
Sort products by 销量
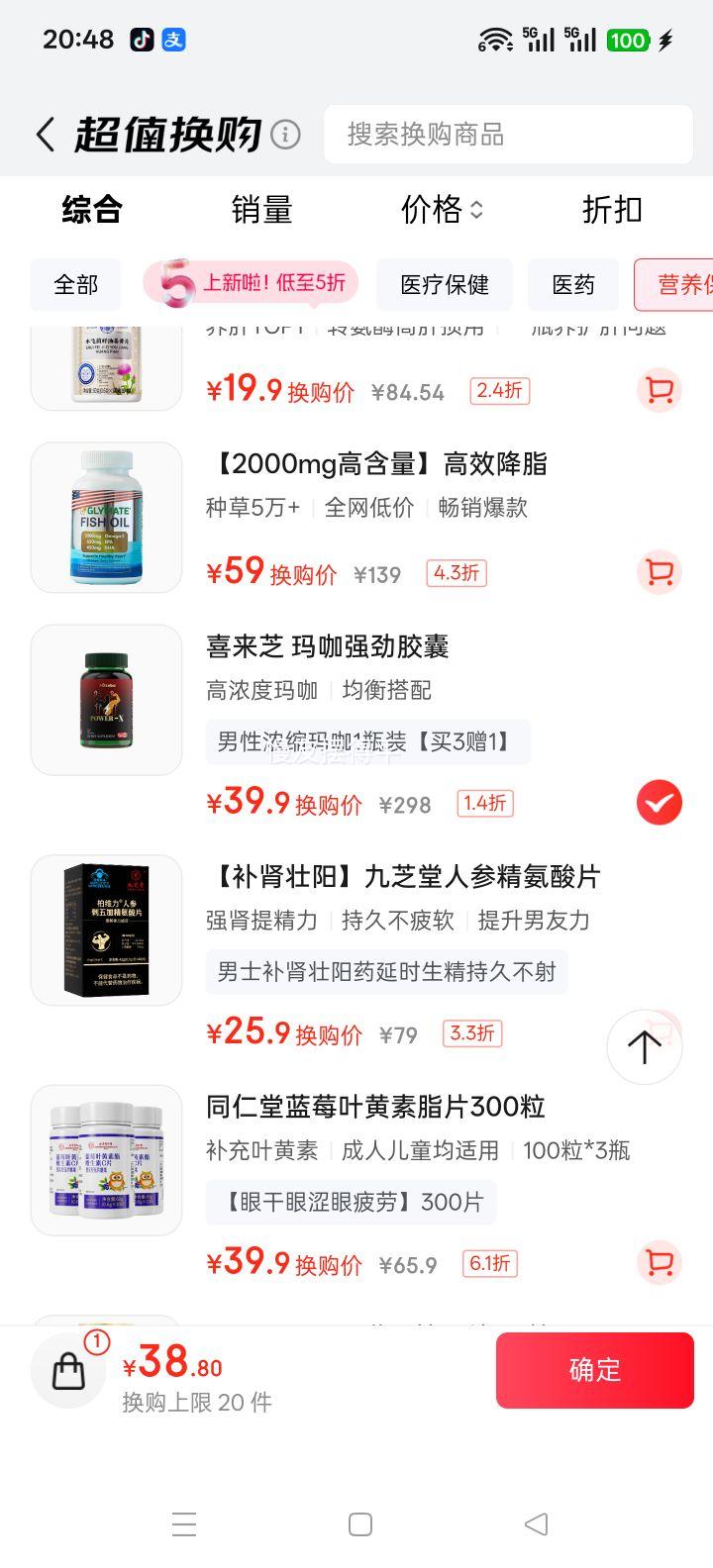coord(261,210)
